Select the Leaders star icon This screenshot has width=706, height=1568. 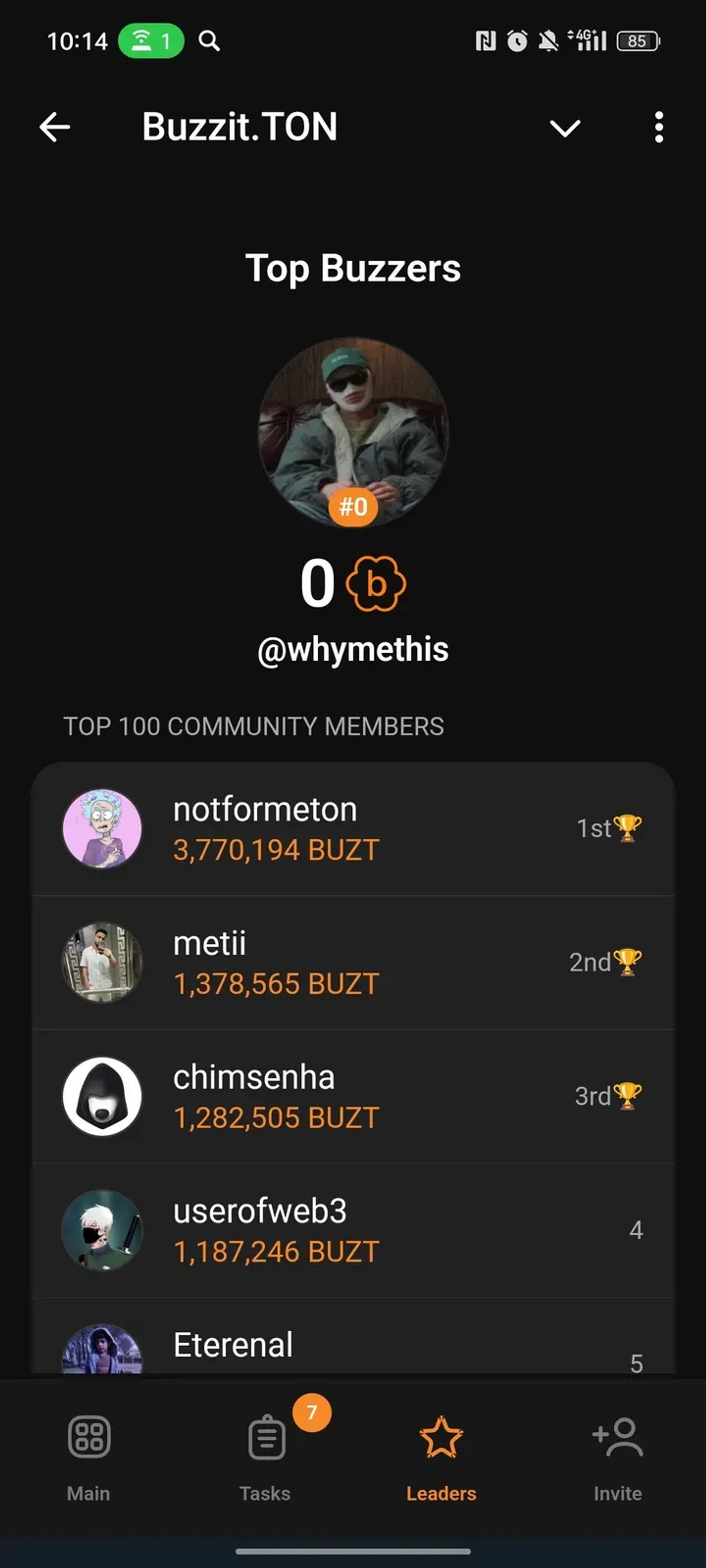pyautogui.click(x=441, y=1437)
